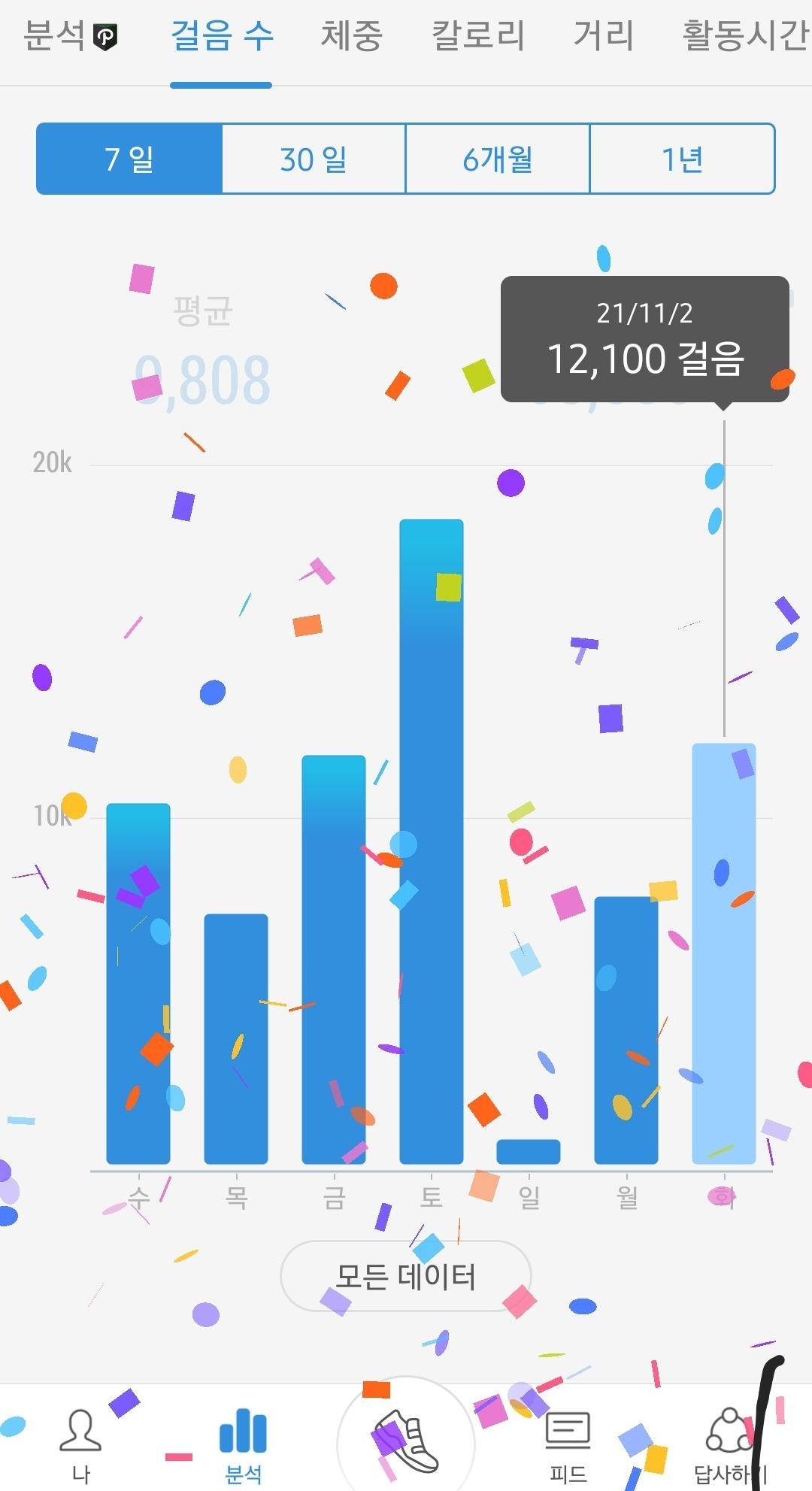The image size is (812, 1491).
Task: Tap the 모든 데이터 button
Action: pos(405,1276)
